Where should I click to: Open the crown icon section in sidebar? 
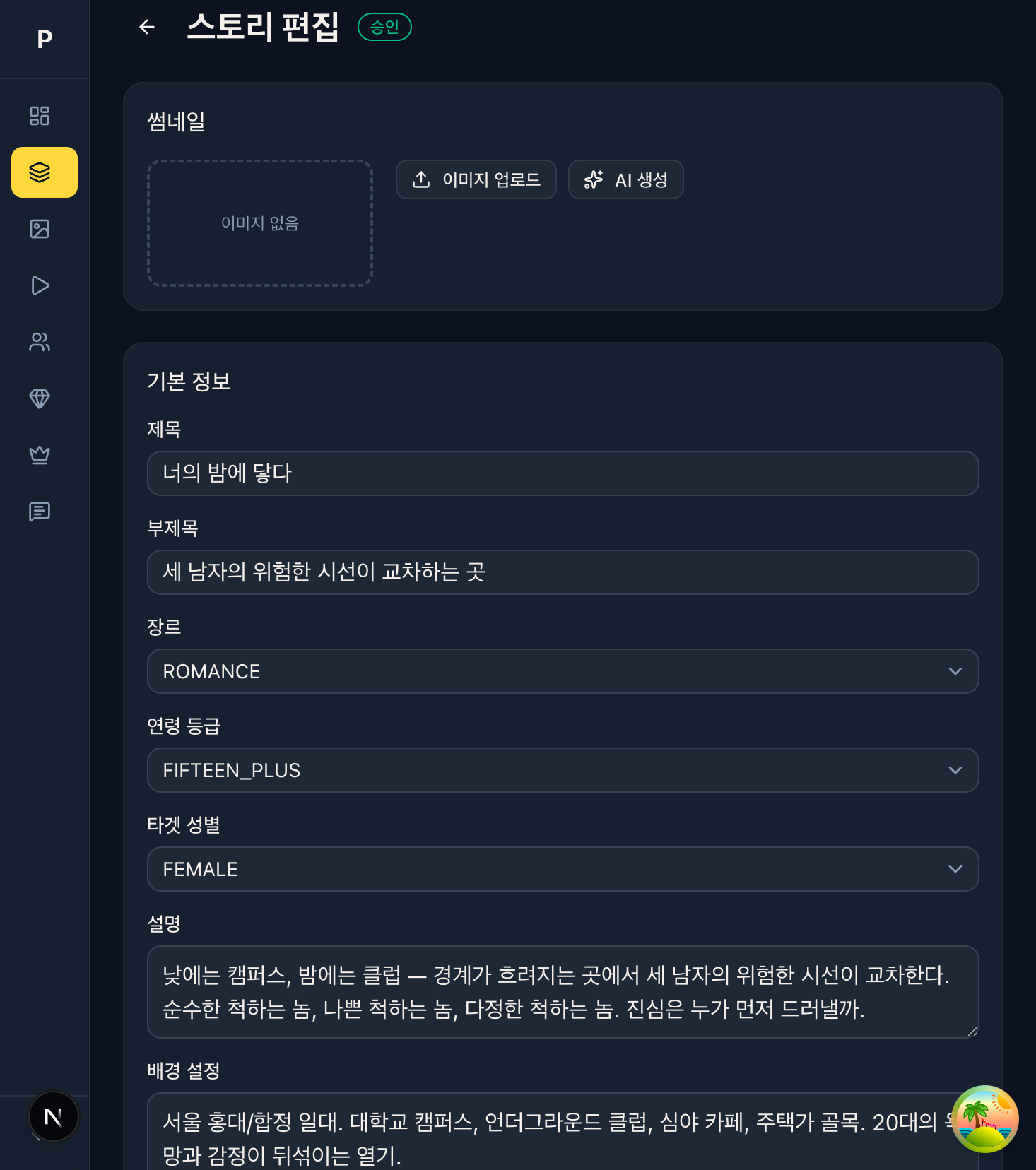[40, 455]
